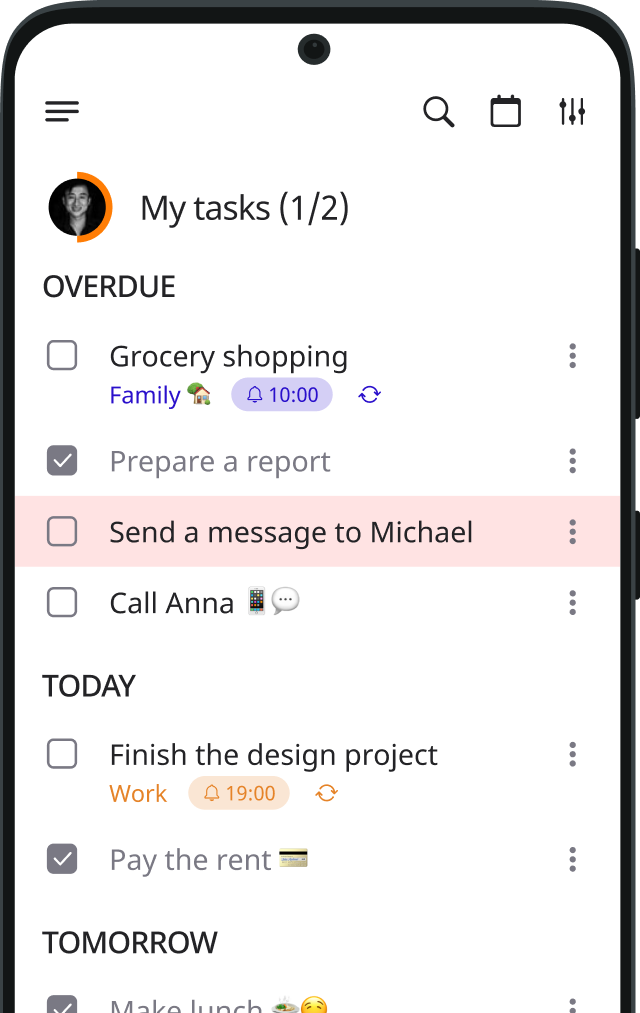Open the calendar view
Image resolution: width=640 pixels, height=1013 pixels.
coord(505,112)
